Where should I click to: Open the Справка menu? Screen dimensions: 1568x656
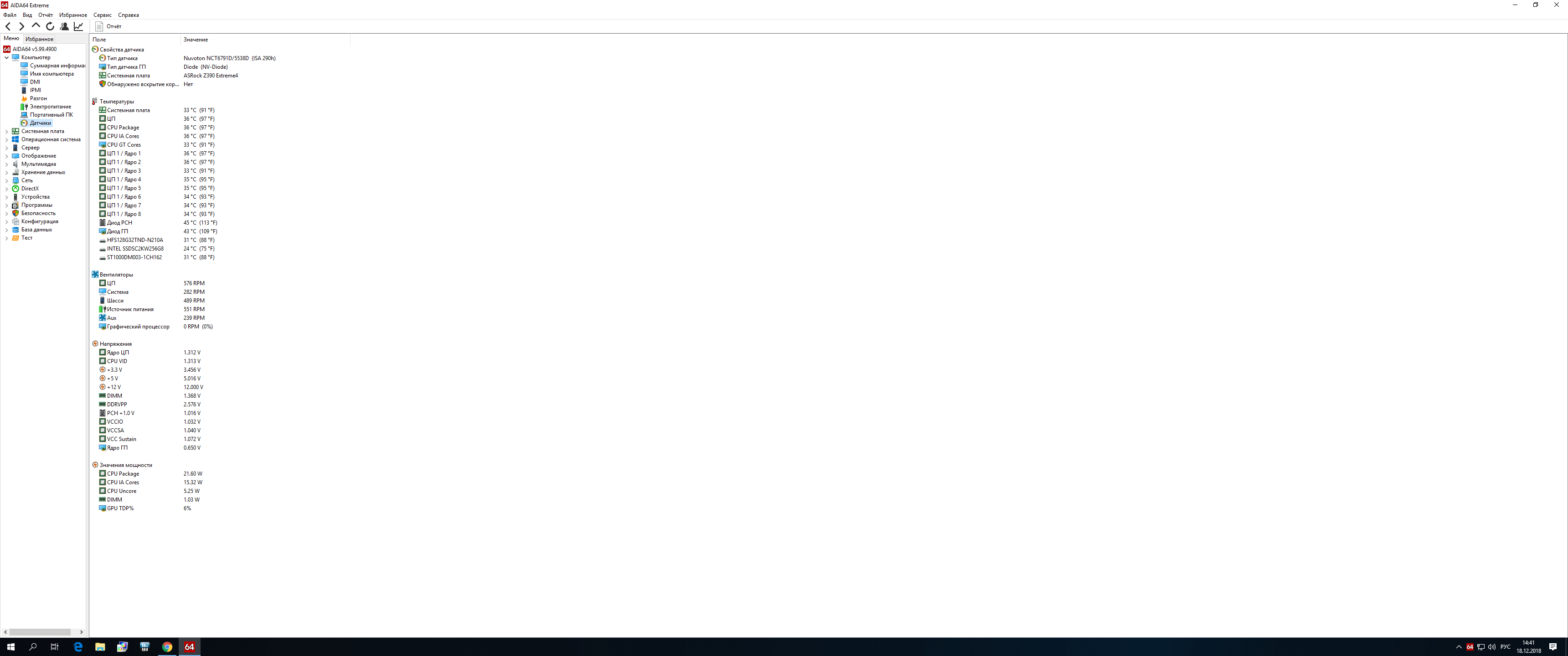click(x=128, y=15)
